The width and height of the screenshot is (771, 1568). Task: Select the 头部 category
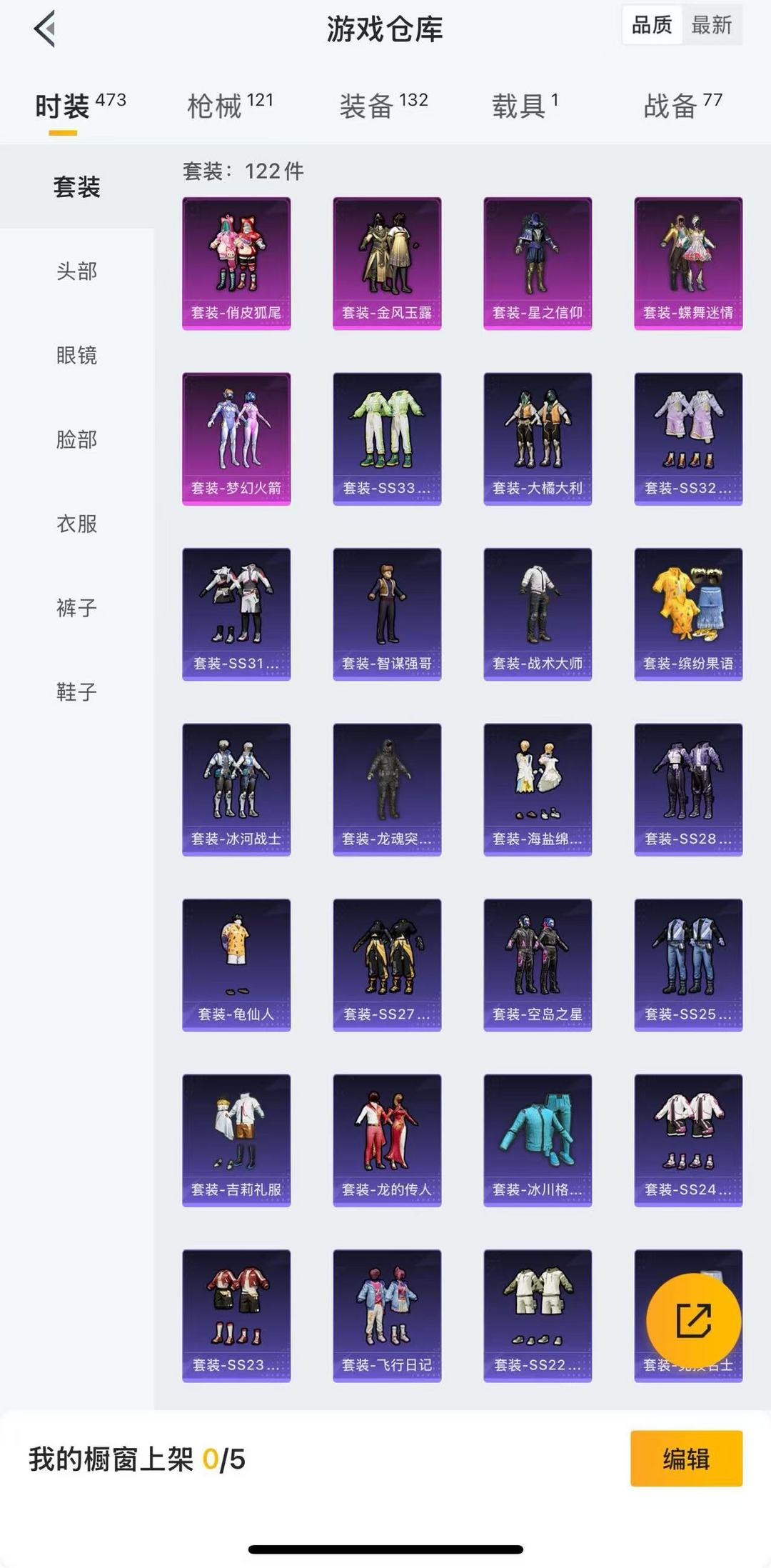(x=77, y=271)
